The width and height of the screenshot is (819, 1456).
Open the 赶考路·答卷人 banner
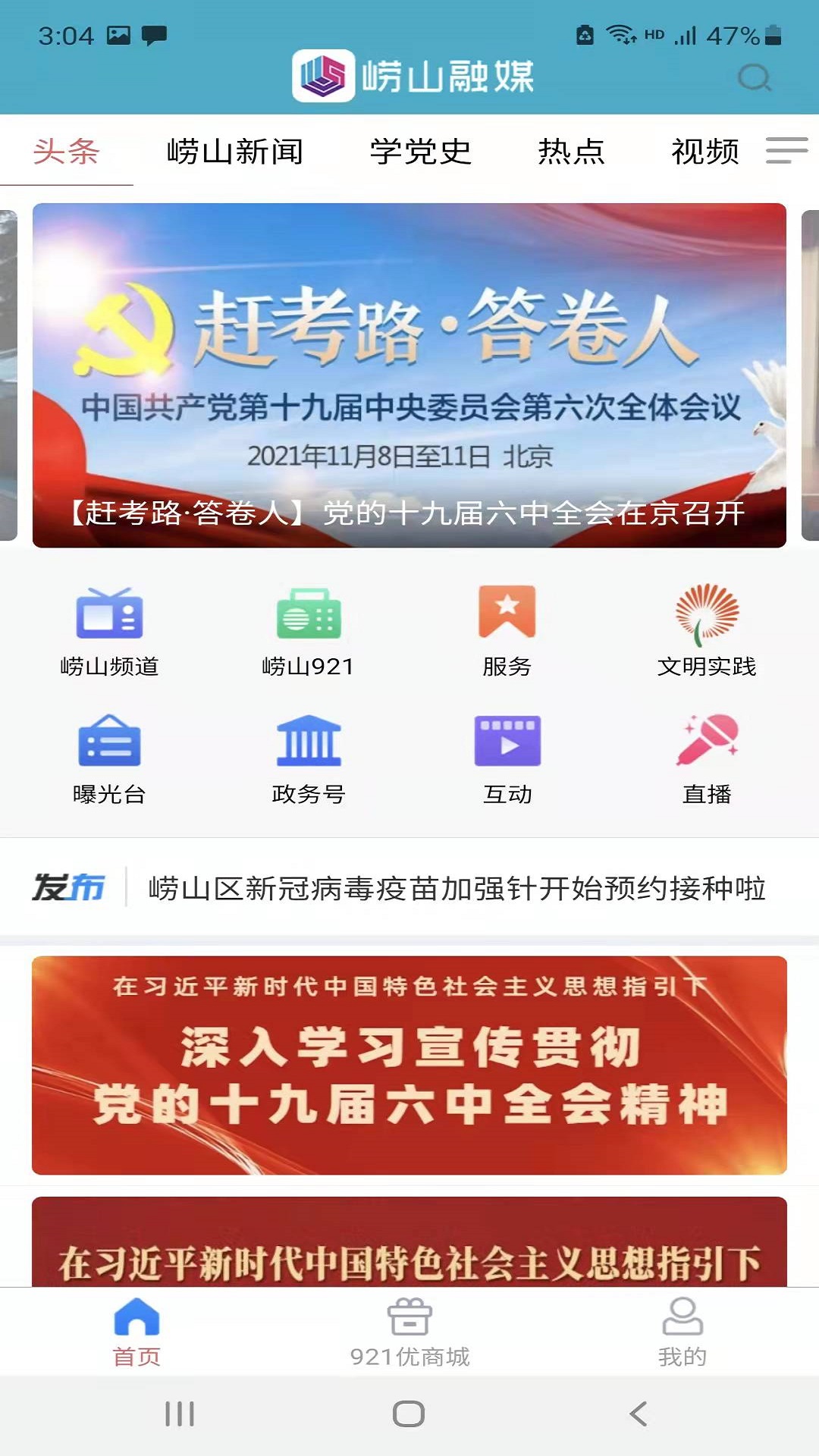click(409, 375)
